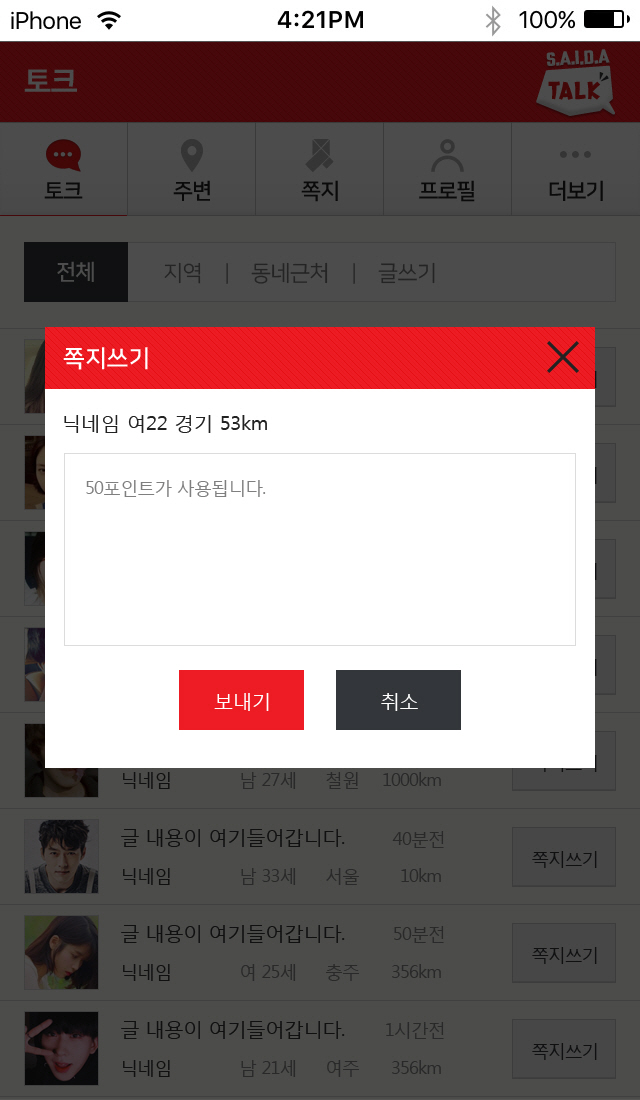The width and height of the screenshot is (640, 1100).
Task: Select the 전체 filter
Action: pyautogui.click(x=76, y=272)
